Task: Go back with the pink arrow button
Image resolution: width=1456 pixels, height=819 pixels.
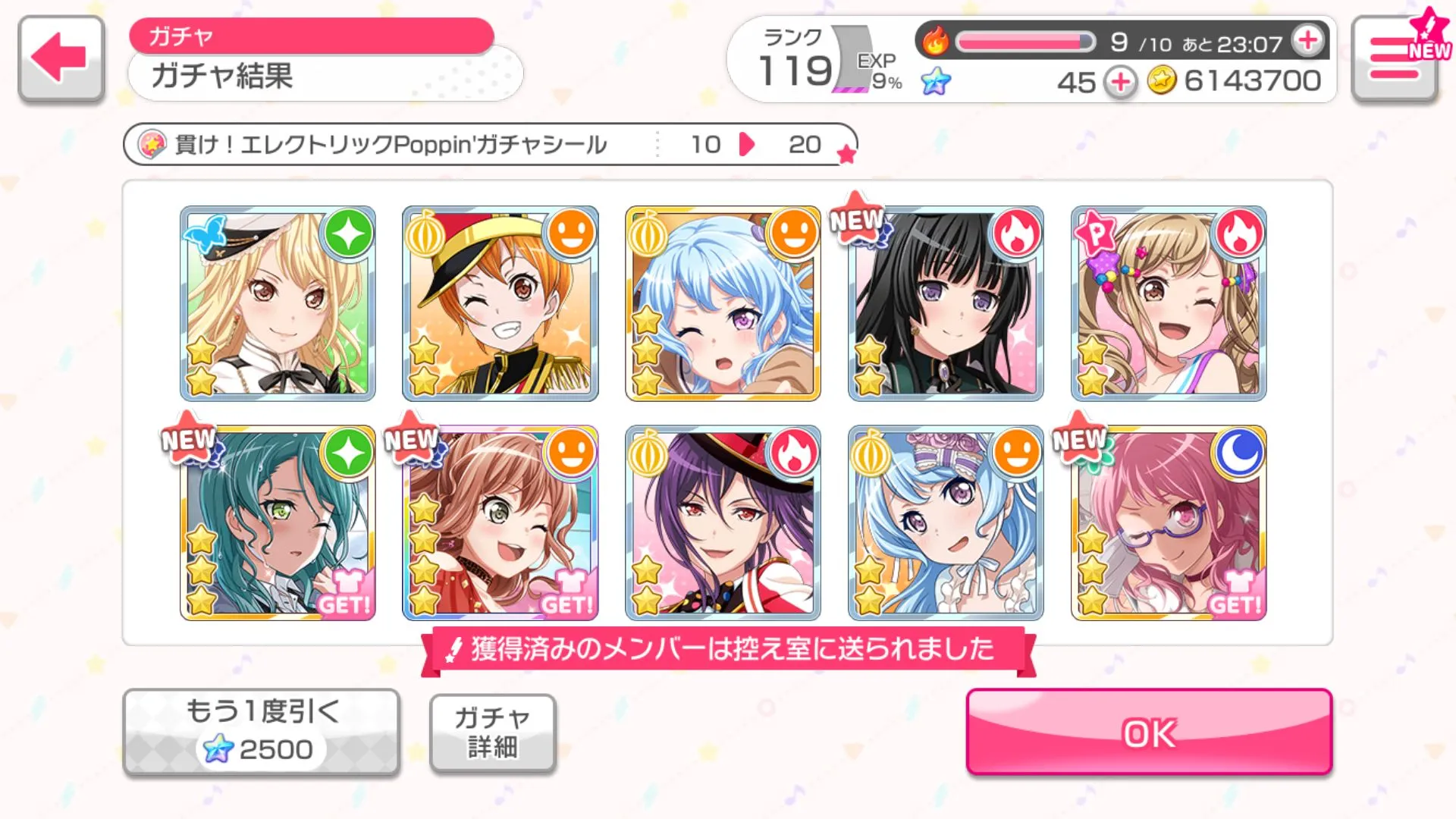Action: (61, 58)
